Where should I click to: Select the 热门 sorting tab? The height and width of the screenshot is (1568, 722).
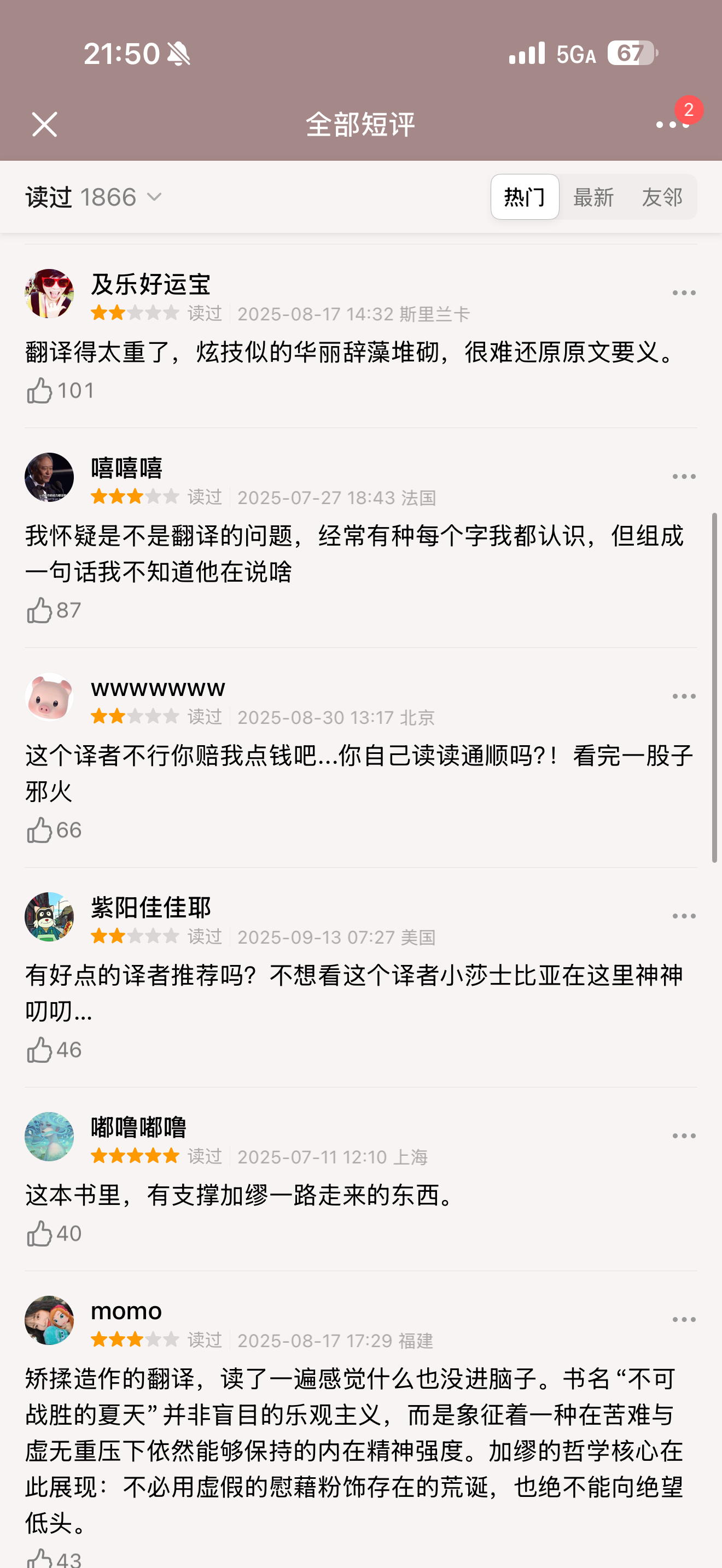point(525,197)
